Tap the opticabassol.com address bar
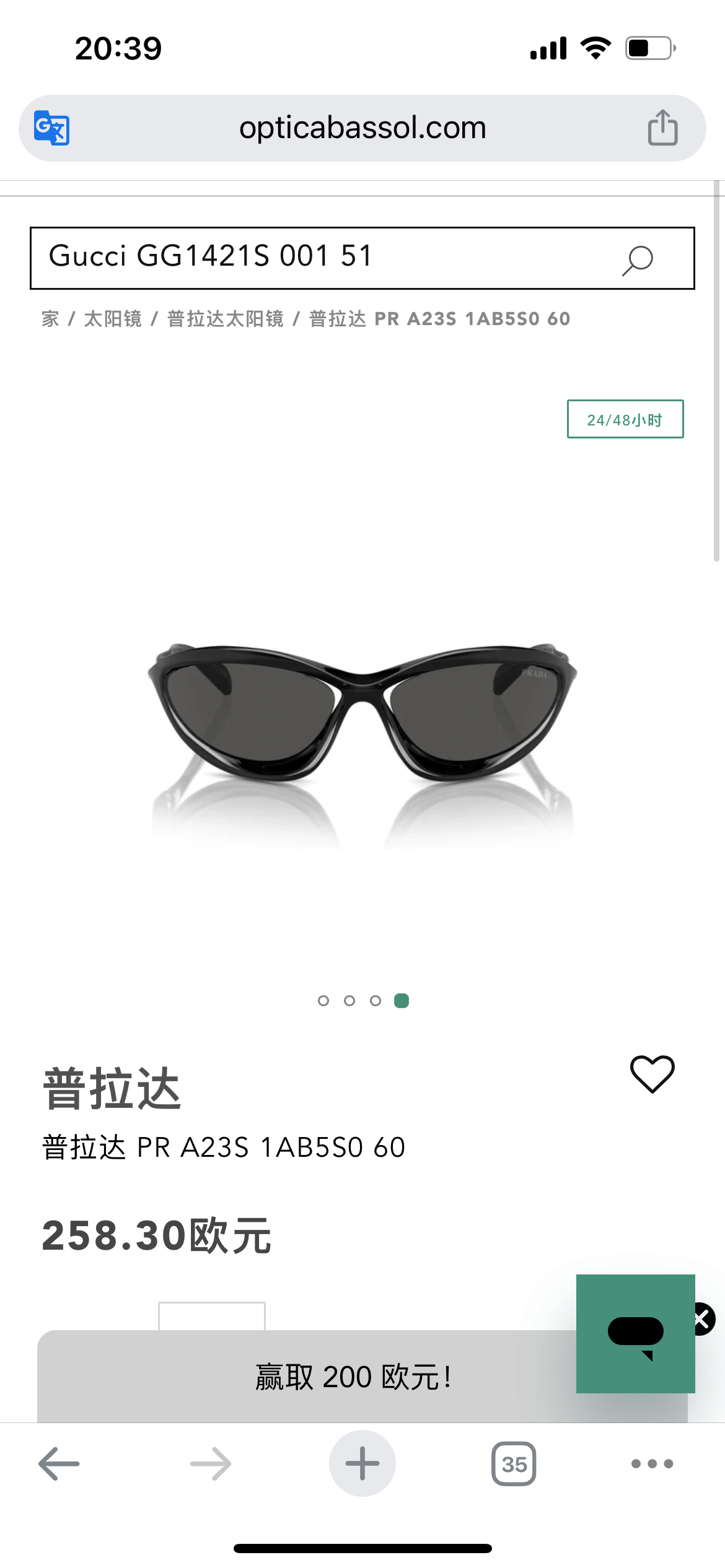This screenshot has height=1568, width=725. coord(362,128)
